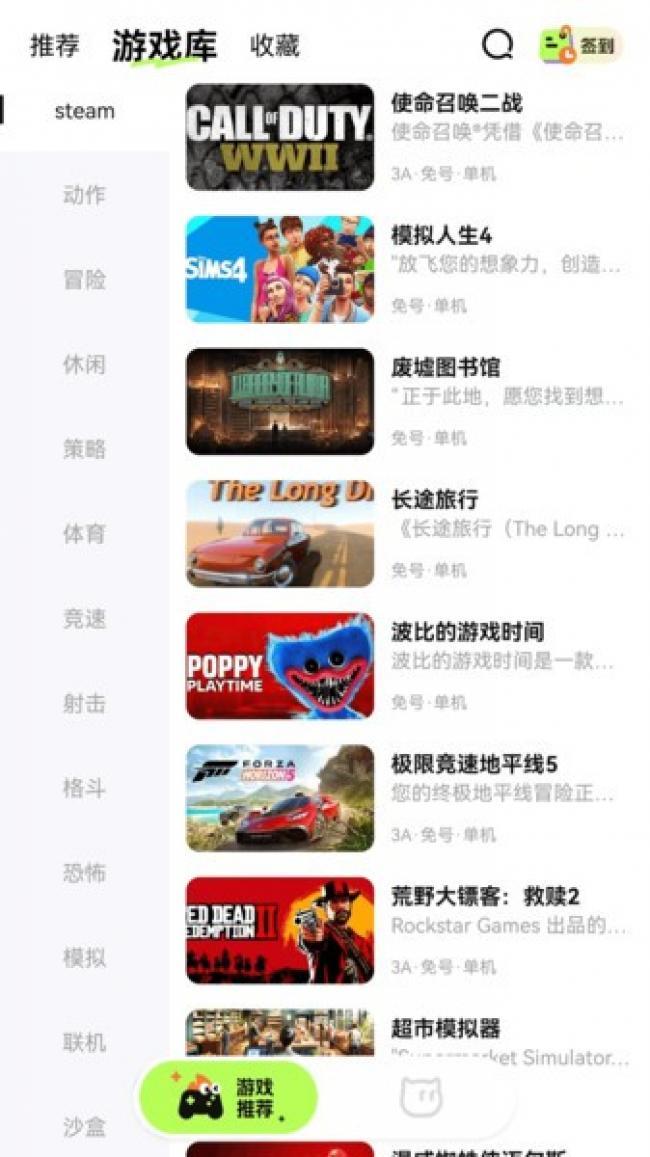The image size is (650, 1157).
Task: Select the 冒险 category
Action: pos(84,280)
